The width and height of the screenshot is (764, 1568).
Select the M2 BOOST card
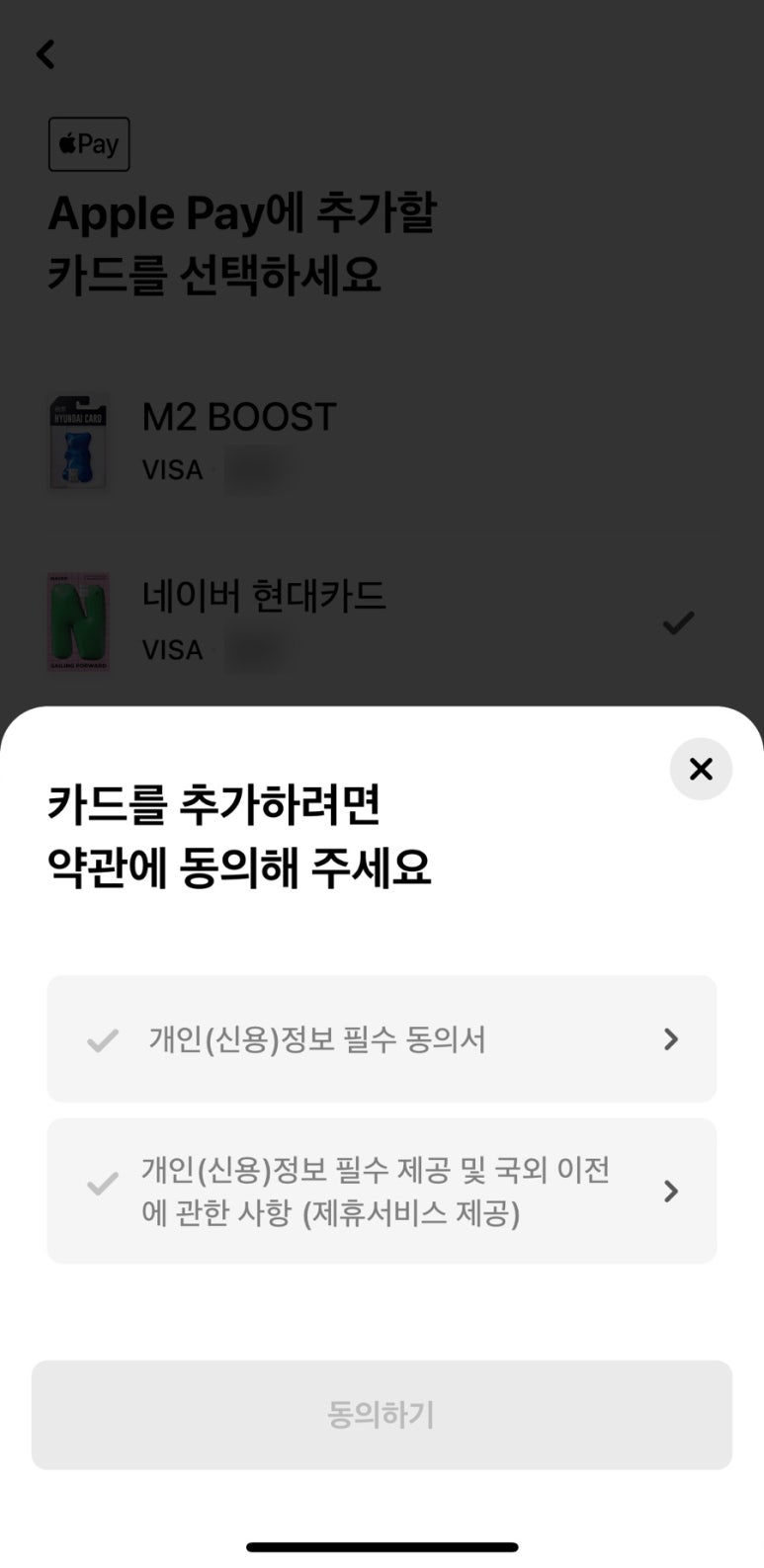coord(382,443)
